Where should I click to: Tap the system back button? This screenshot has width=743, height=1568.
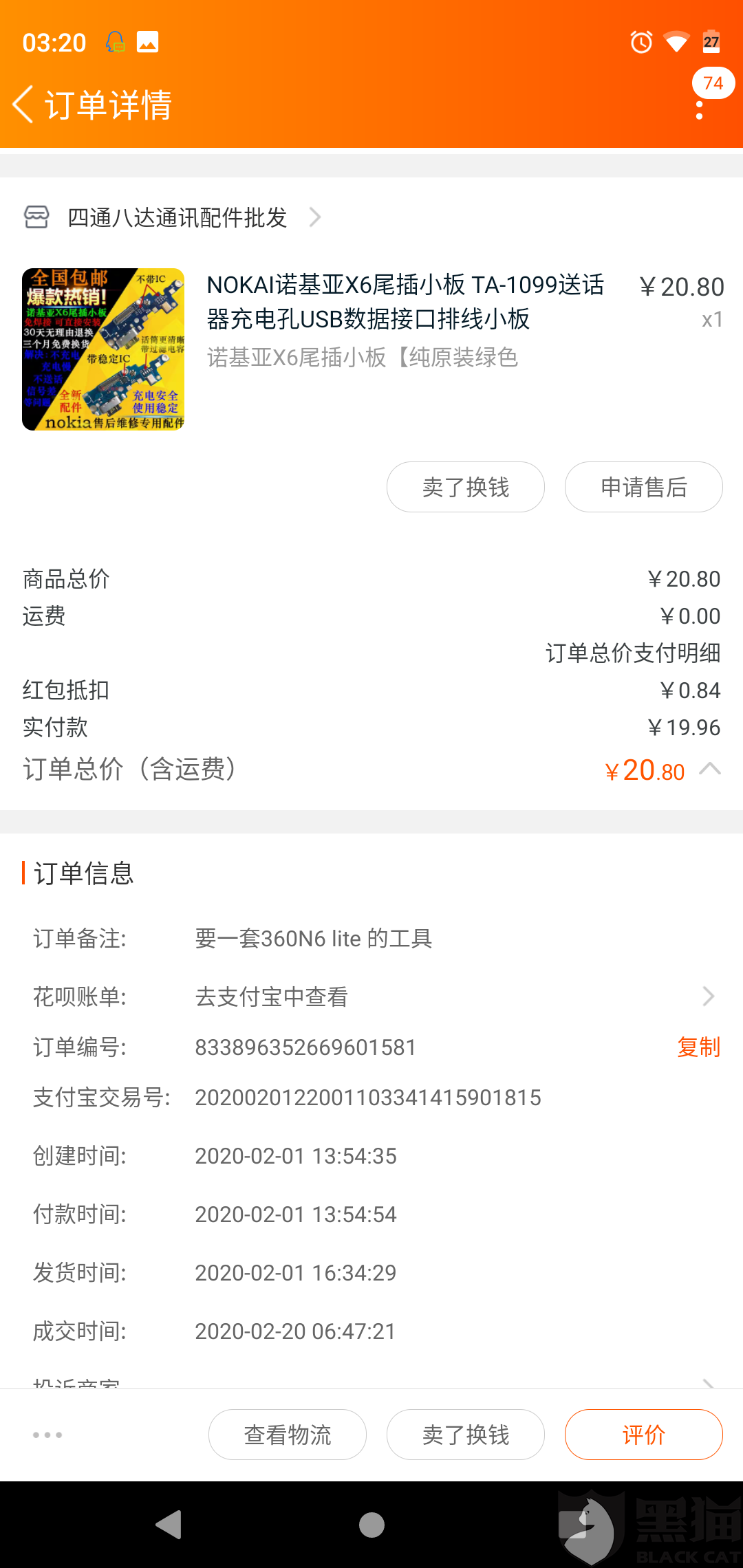click(169, 1525)
